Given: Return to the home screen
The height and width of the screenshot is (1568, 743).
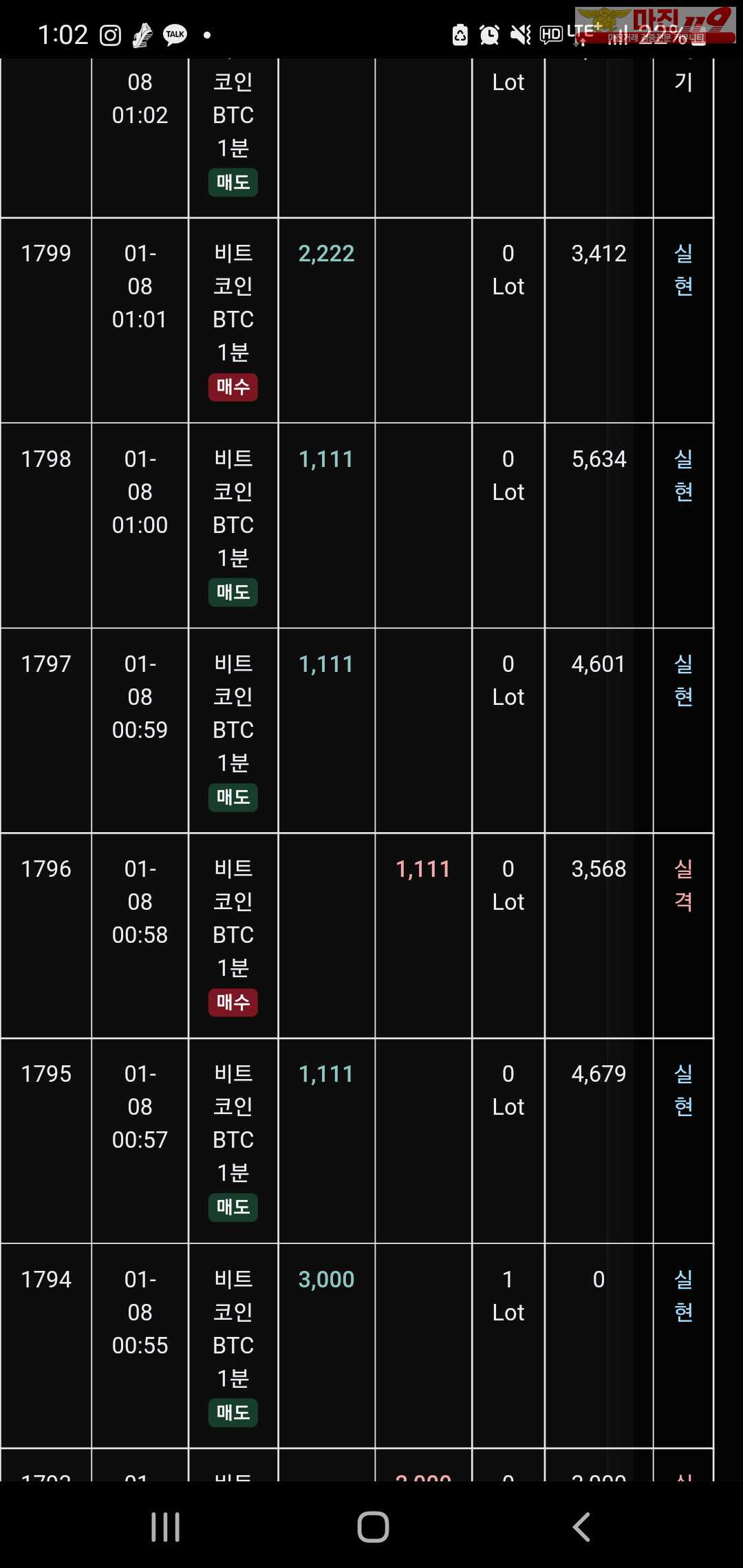Looking at the screenshot, I should click(x=373, y=1527).
